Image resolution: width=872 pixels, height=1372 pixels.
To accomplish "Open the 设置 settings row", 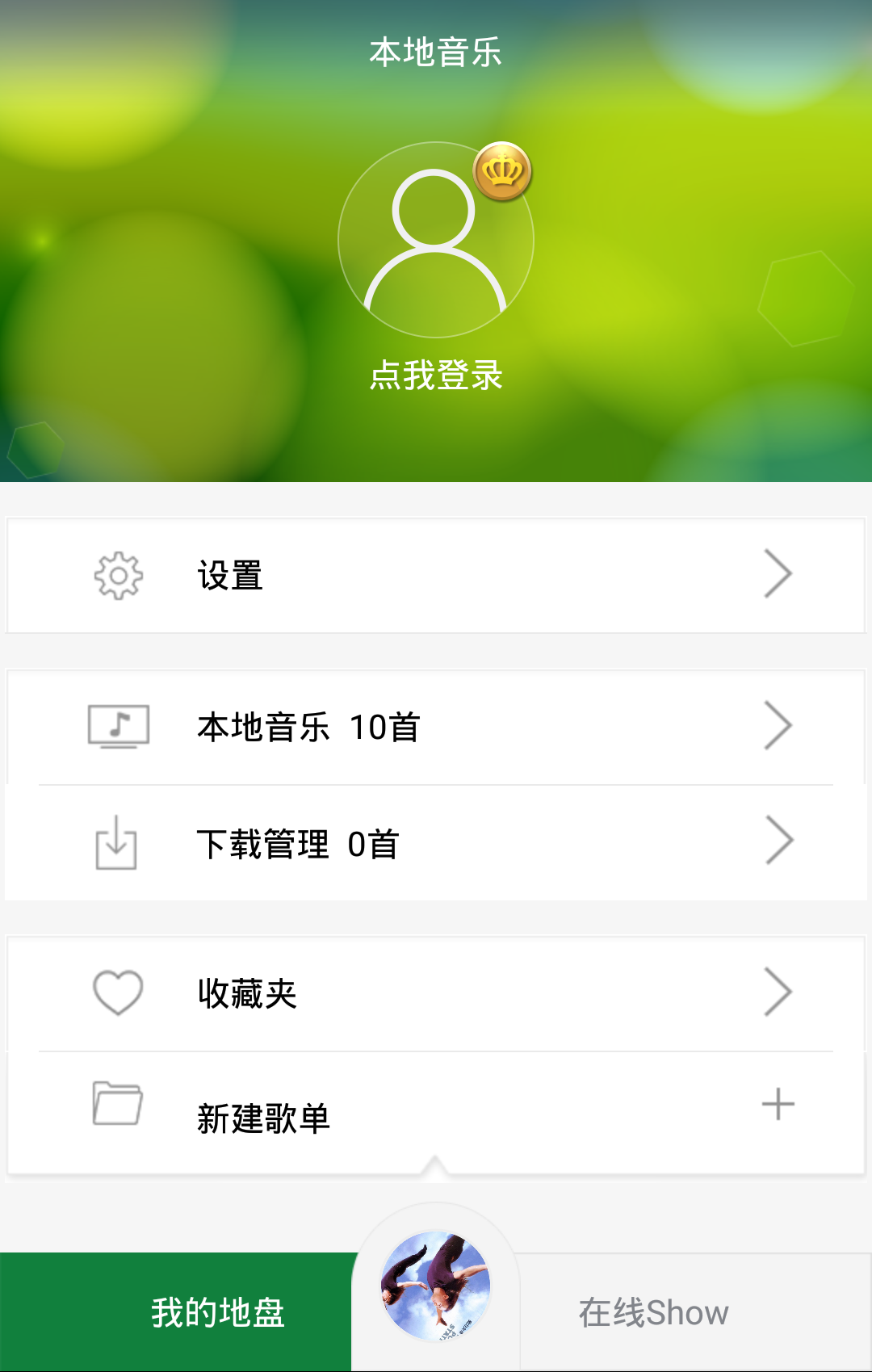I will 436,575.
